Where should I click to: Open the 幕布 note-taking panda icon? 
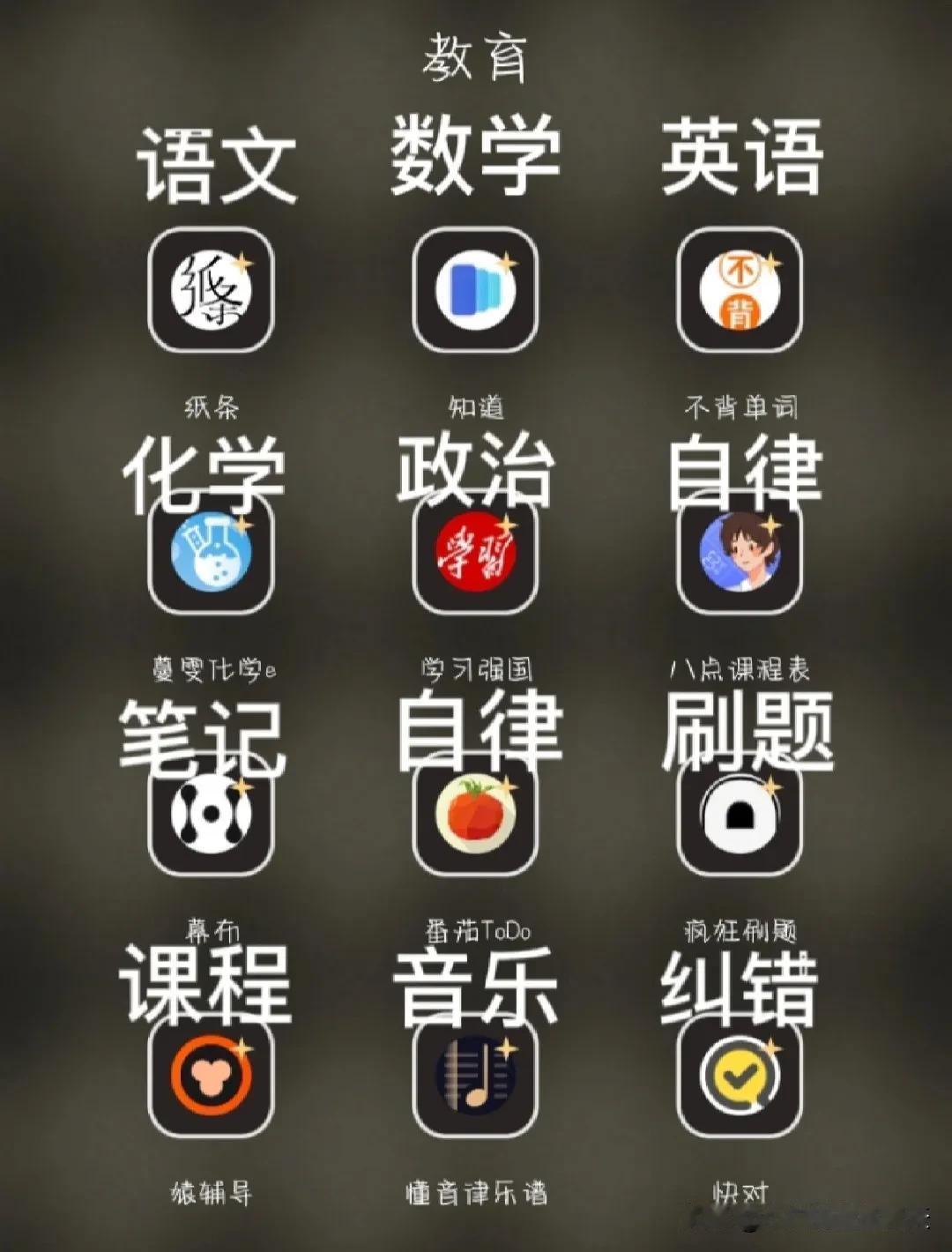click(212, 818)
